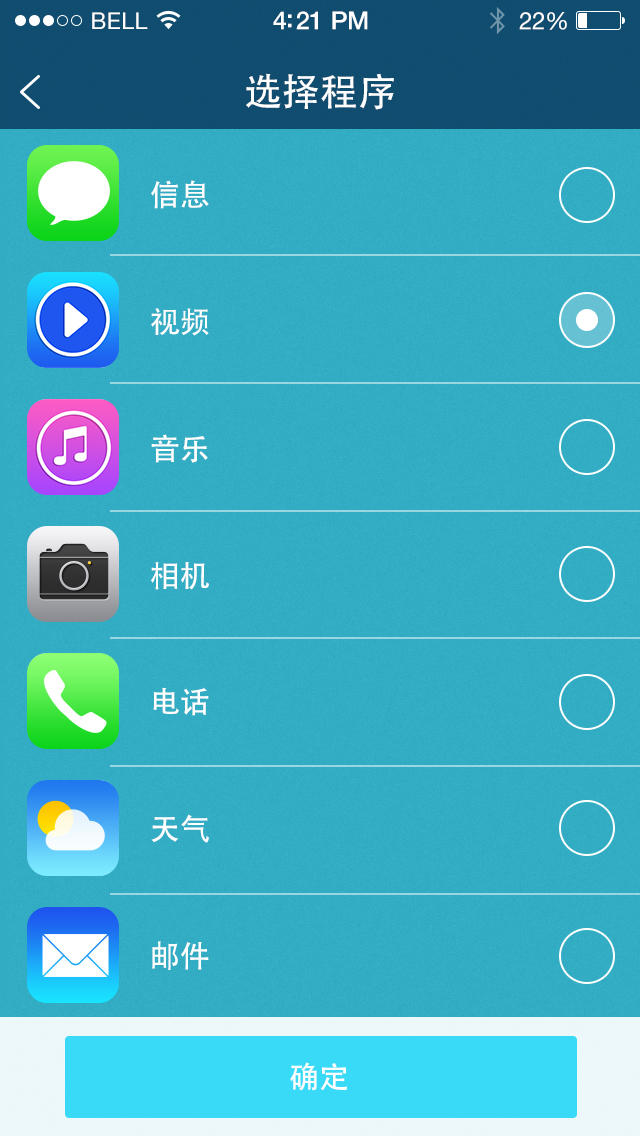640x1136 pixels.
Task: Tap the selected 视频 radio button
Action: (587, 320)
